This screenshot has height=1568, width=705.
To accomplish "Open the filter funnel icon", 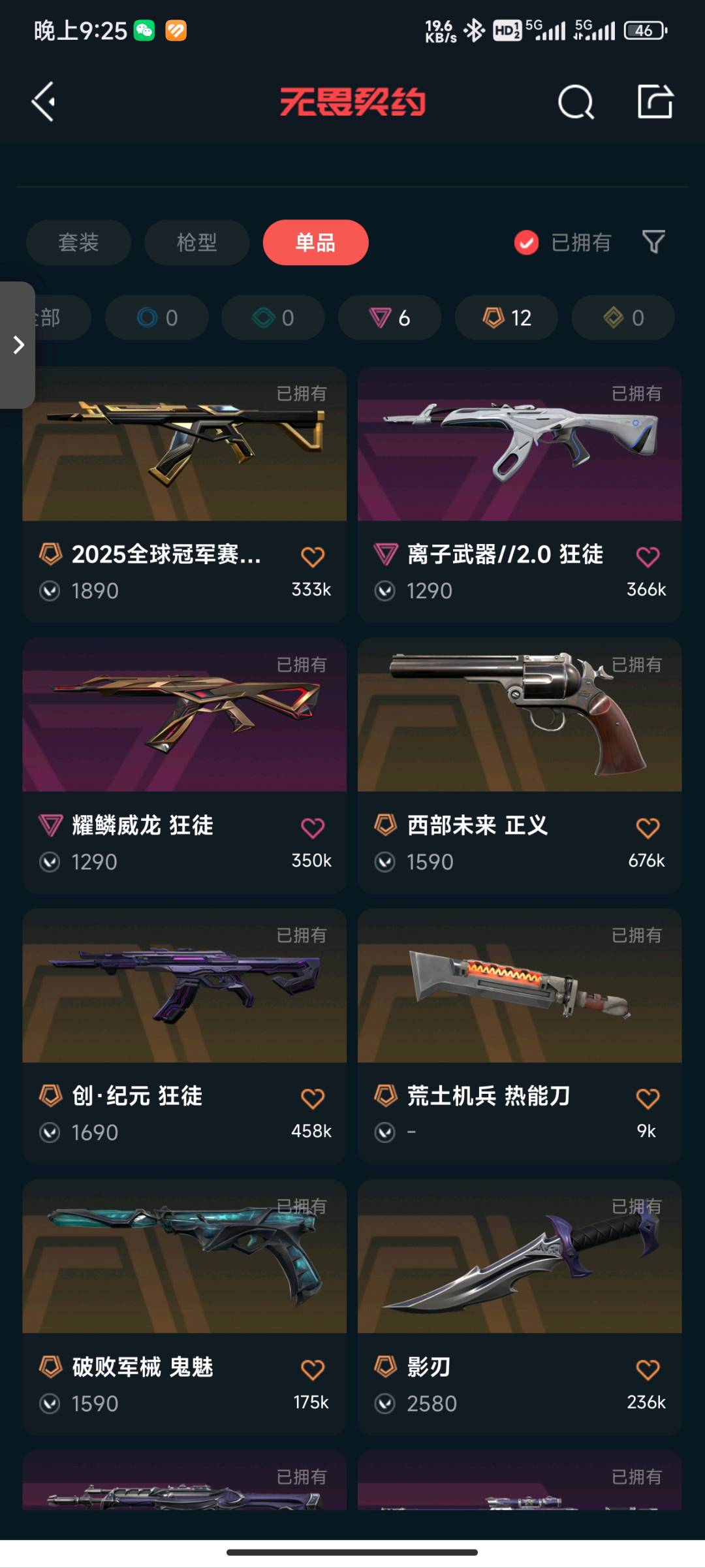I will click(x=653, y=242).
